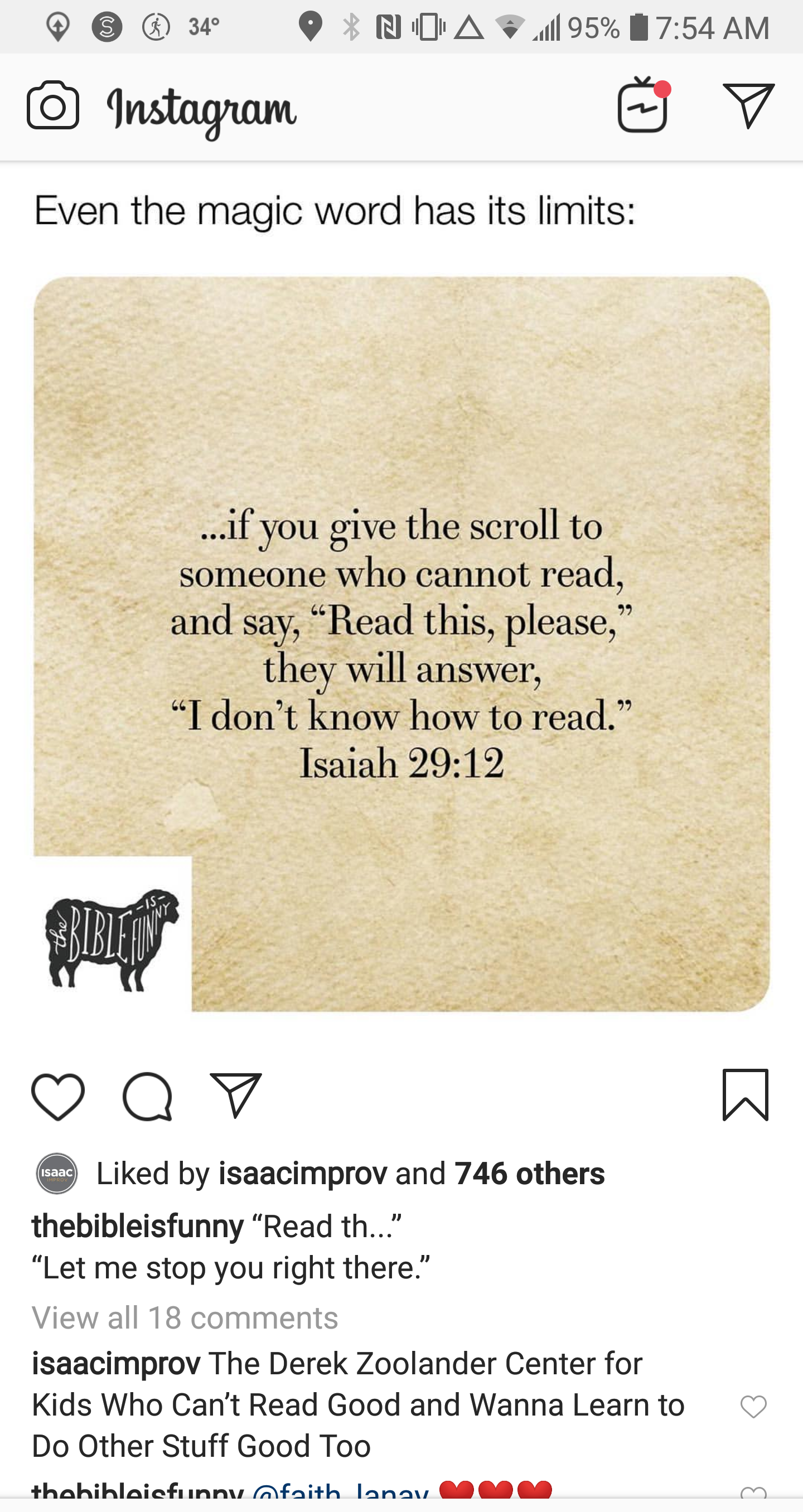Open thebibleisfunny profile from the caption
This screenshot has width=803, height=1512.
coord(137,1227)
